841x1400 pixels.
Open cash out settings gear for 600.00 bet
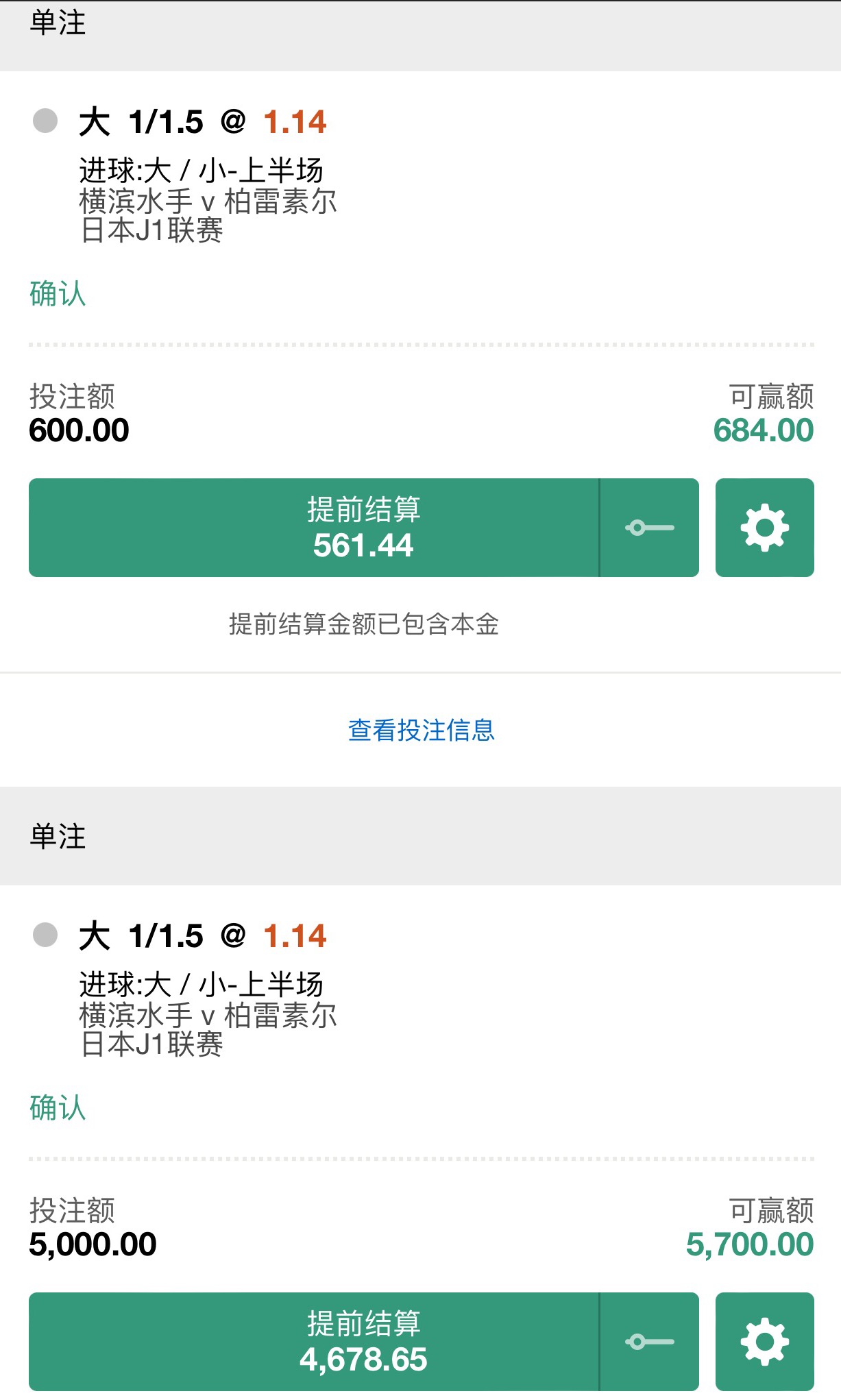(x=764, y=528)
